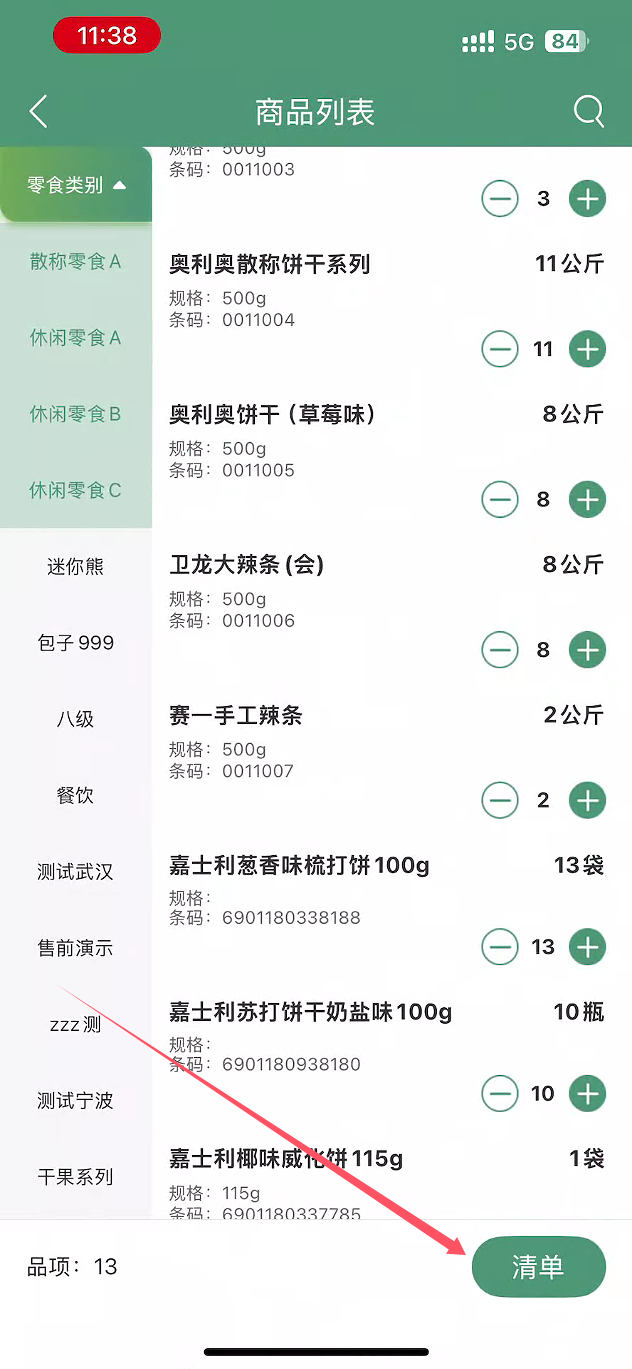Open the 测试宁波 category
Image resolution: width=632 pixels, height=1369 pixels.
coord(75,1101)
